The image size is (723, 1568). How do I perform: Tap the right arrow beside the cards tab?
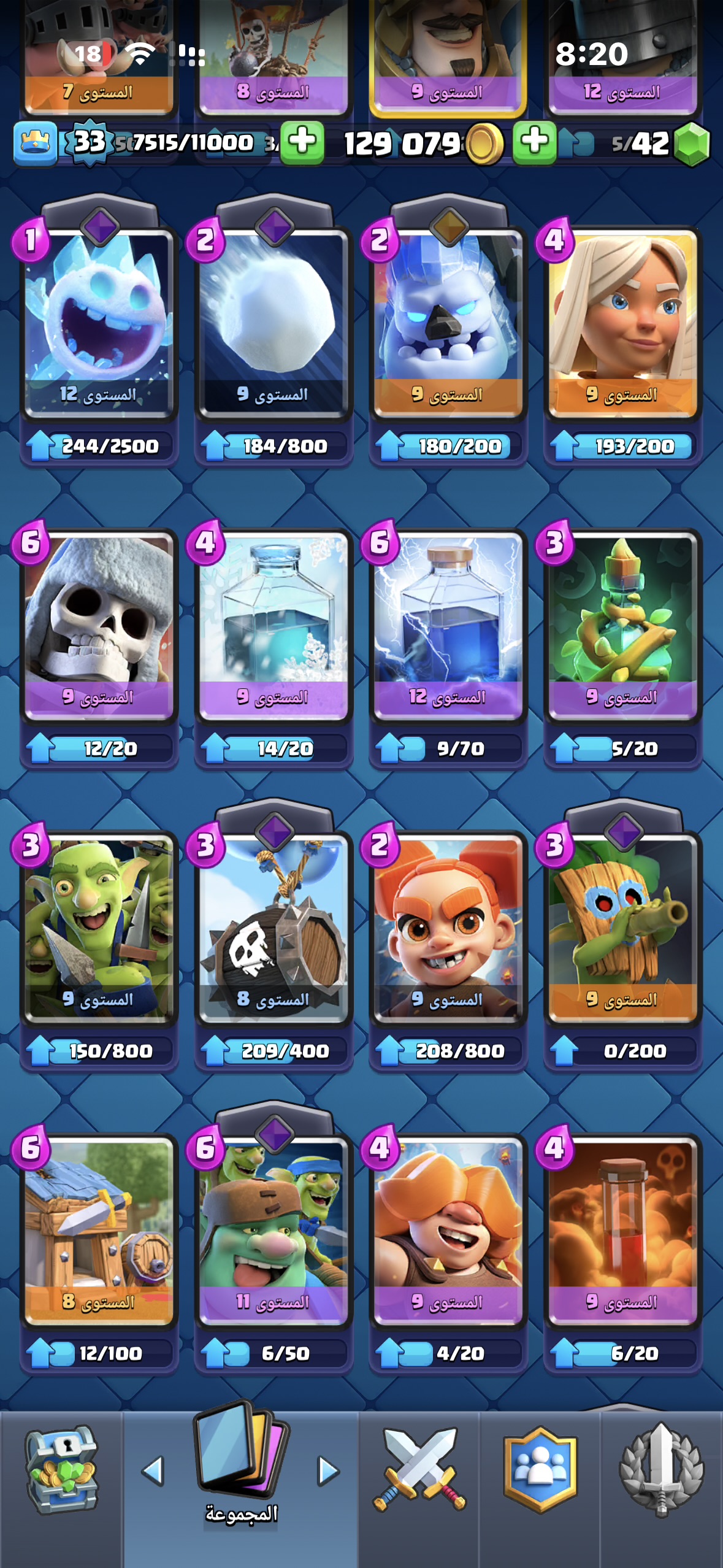coord(328,1471)
